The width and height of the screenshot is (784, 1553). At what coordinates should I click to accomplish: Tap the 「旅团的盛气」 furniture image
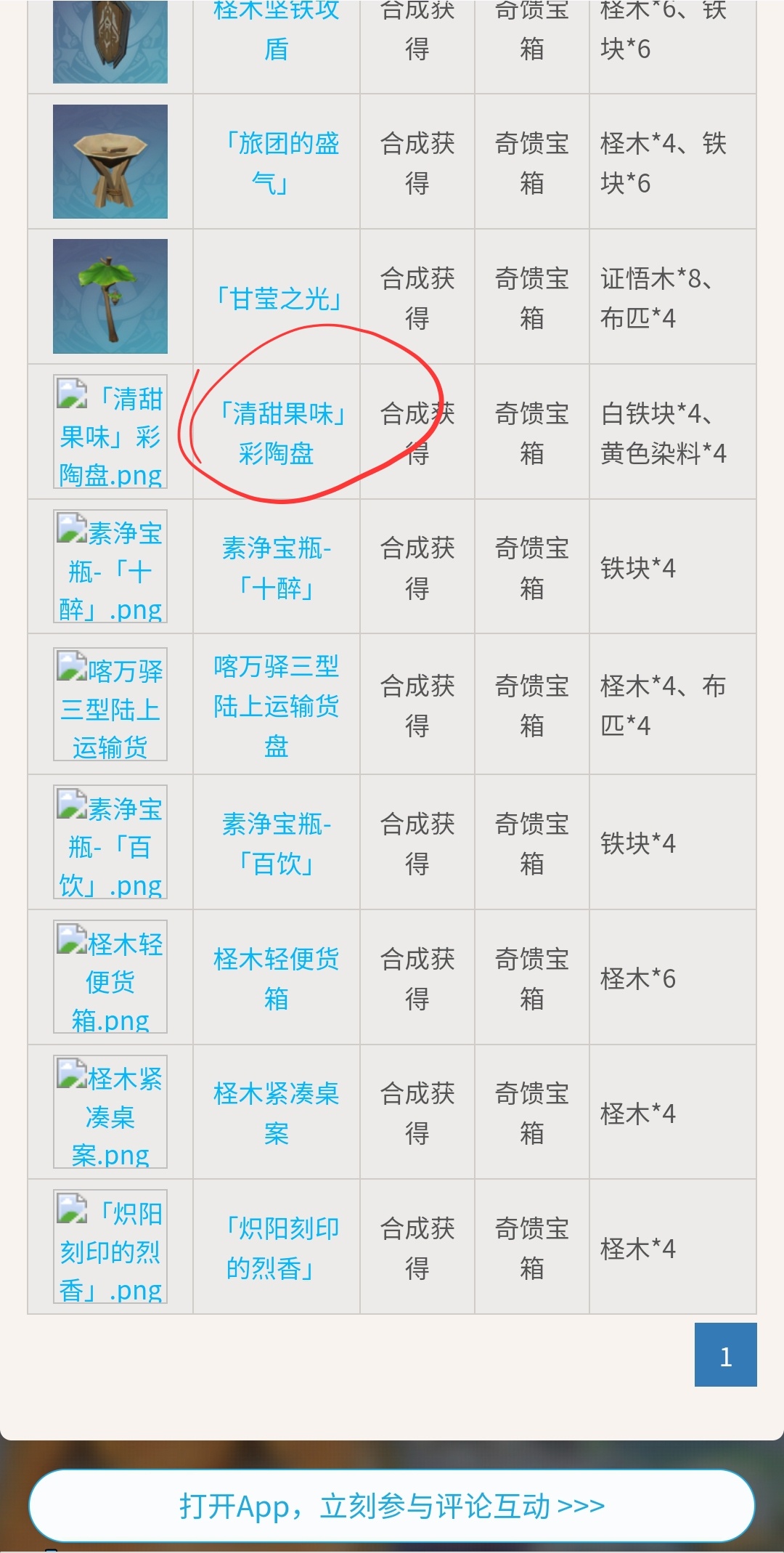(110, 161)
